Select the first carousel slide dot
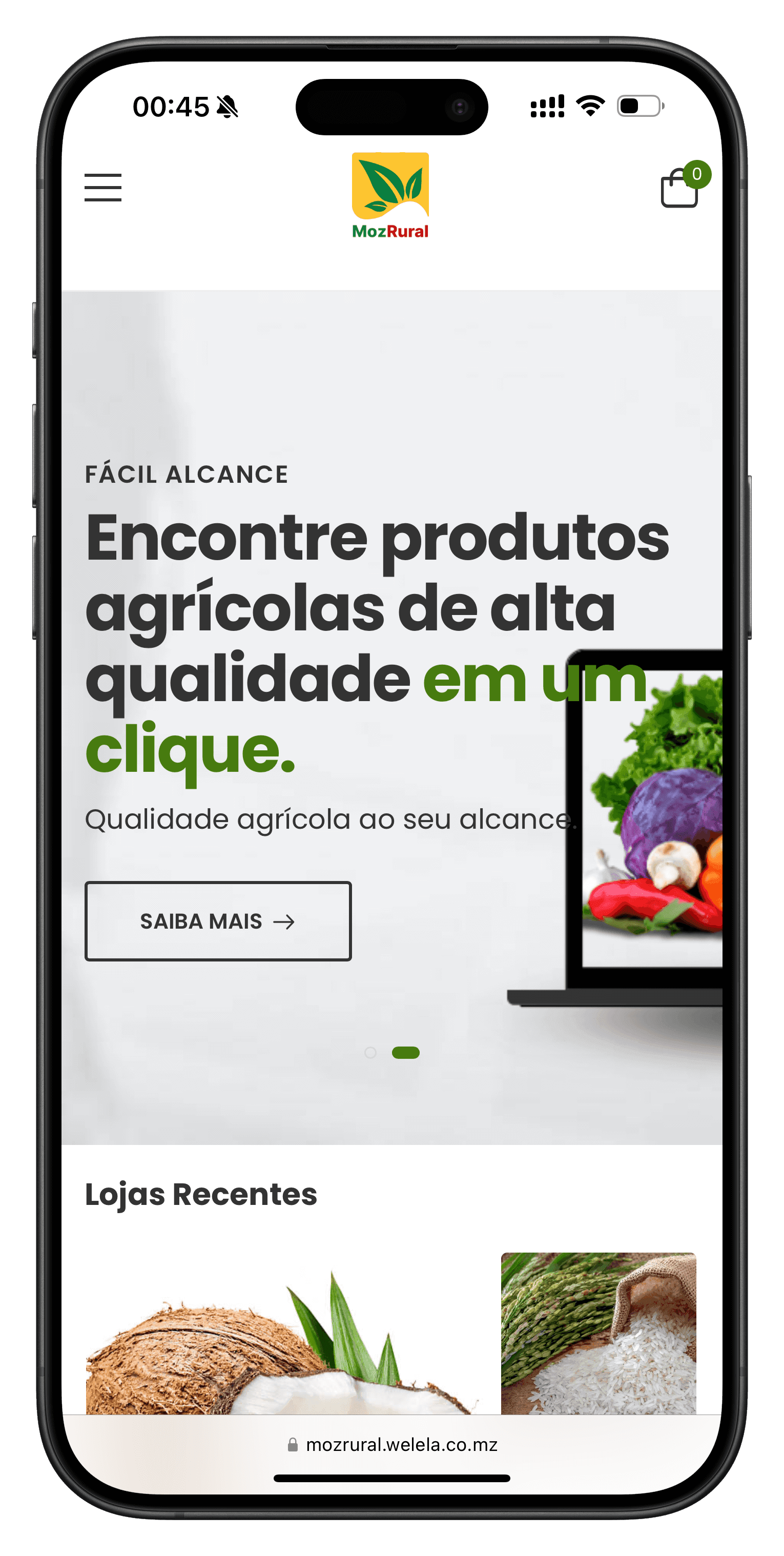This screenshot has height=1556, width=784. 370,1052
